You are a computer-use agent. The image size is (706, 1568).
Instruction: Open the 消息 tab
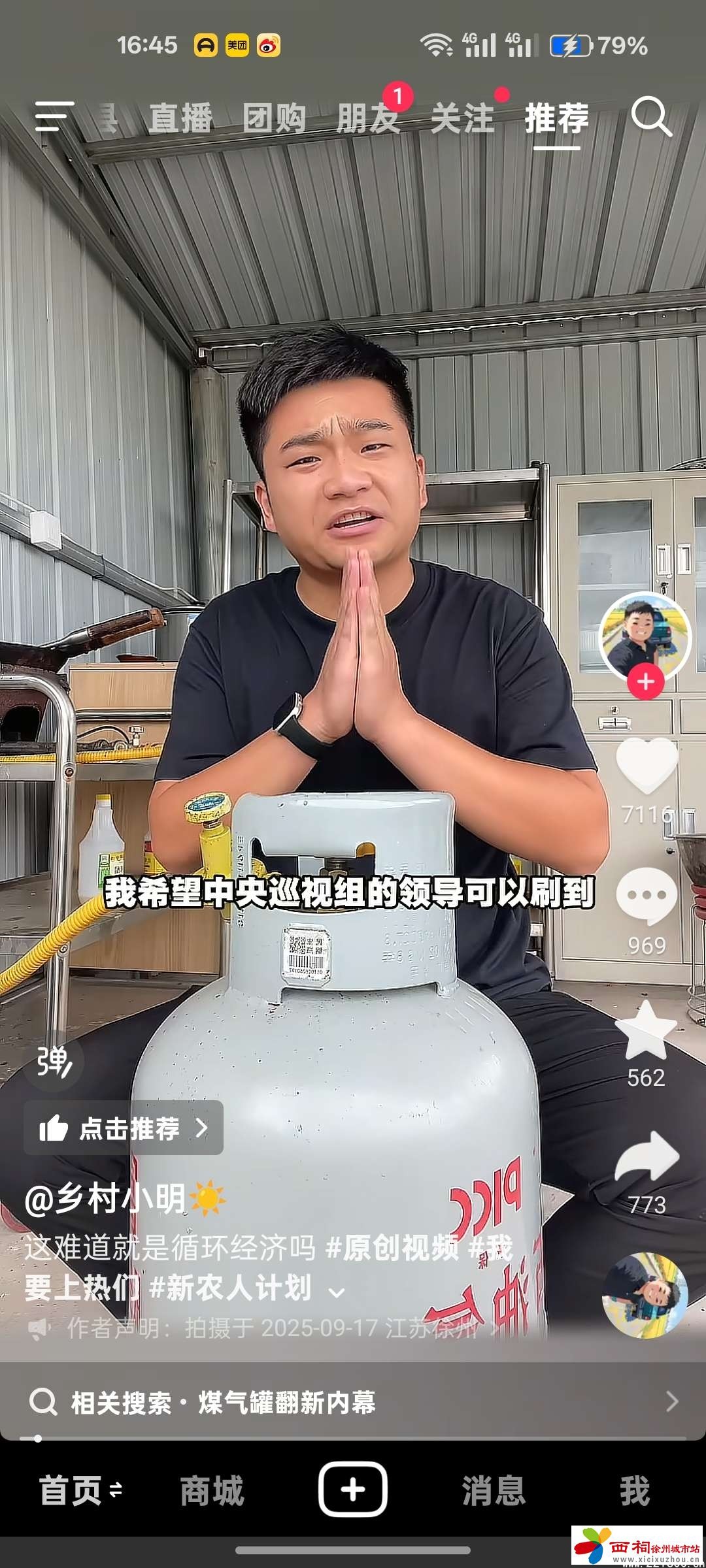(494, 1491)
